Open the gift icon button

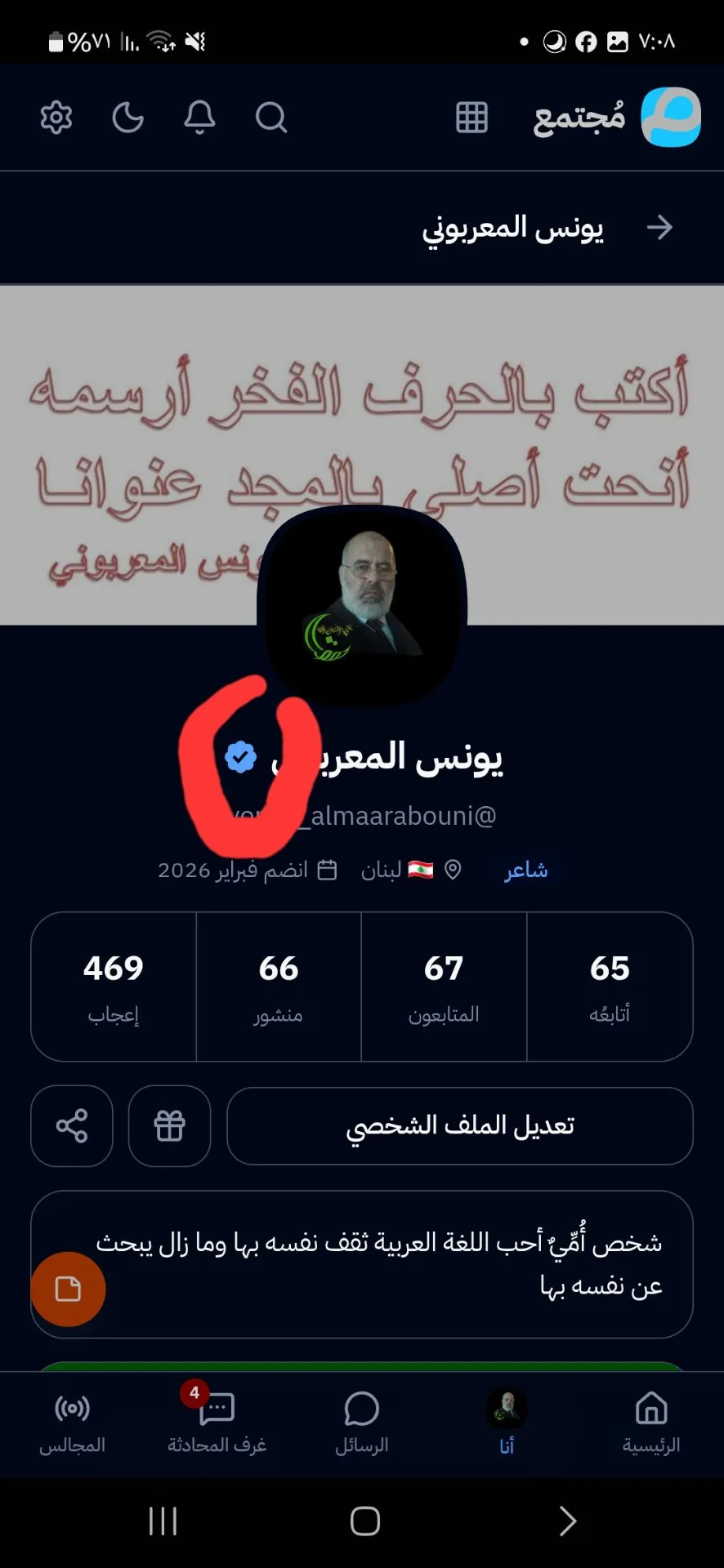170,1125
